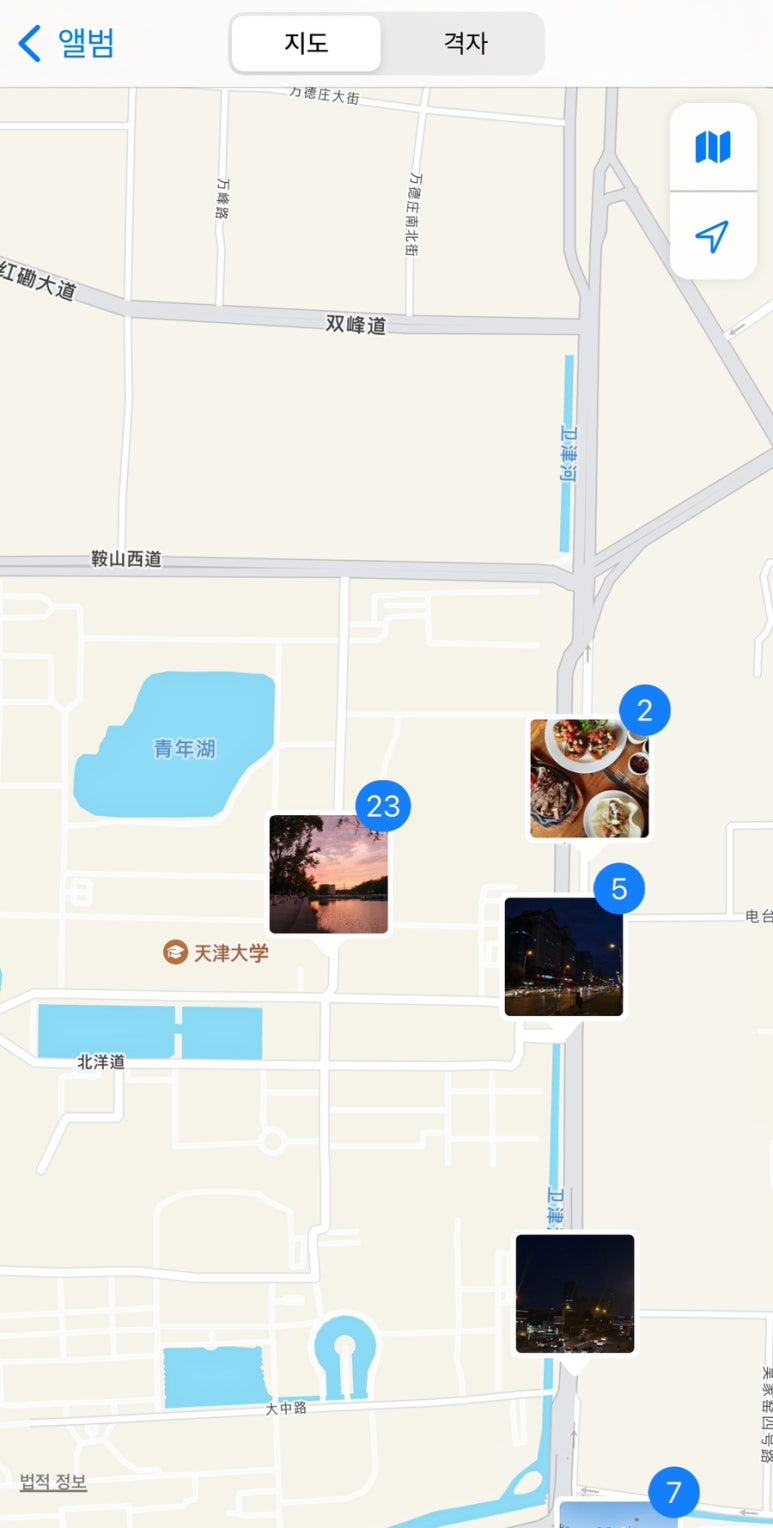
Task: Open the night street cluster of 5
Action: tap(564, 956)
